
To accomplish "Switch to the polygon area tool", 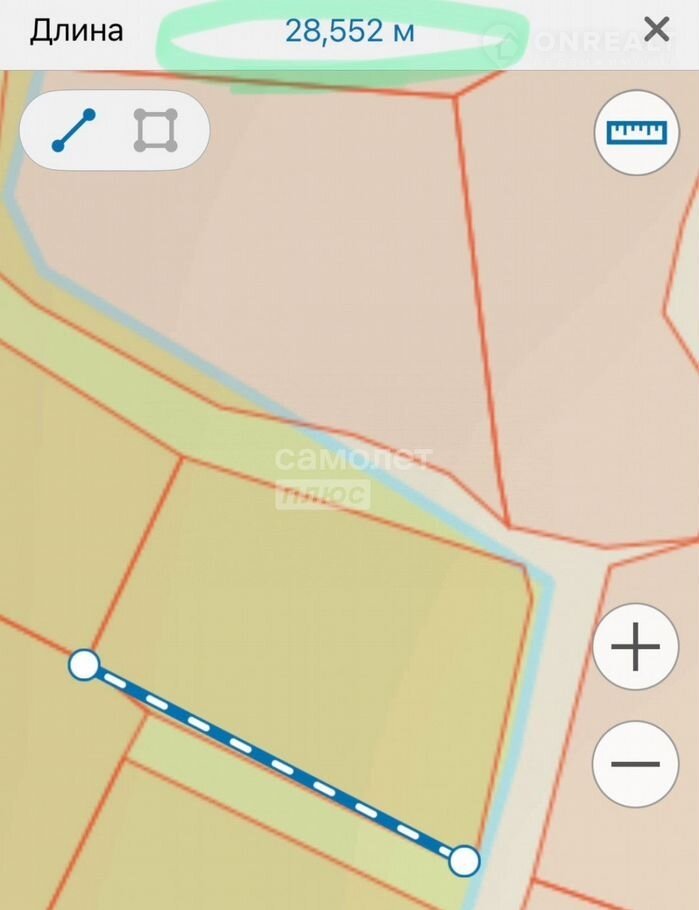I will pyautogui.click(x=156, y=131).
